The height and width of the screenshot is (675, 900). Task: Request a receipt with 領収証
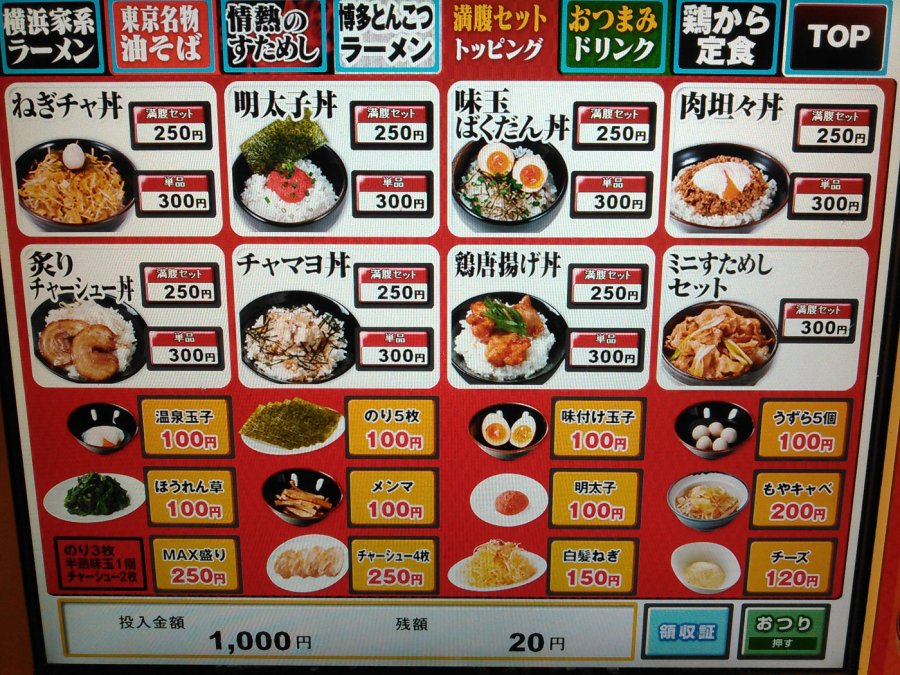tap(686, 630)
